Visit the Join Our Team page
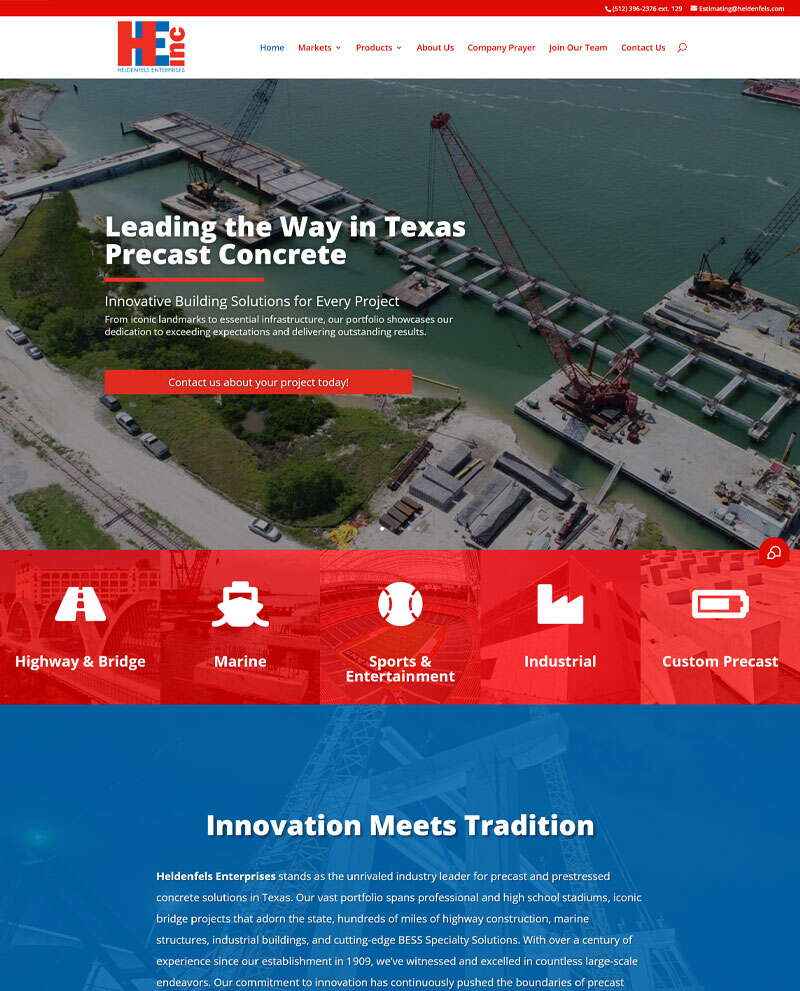800x991 pixels. [578, 47]
